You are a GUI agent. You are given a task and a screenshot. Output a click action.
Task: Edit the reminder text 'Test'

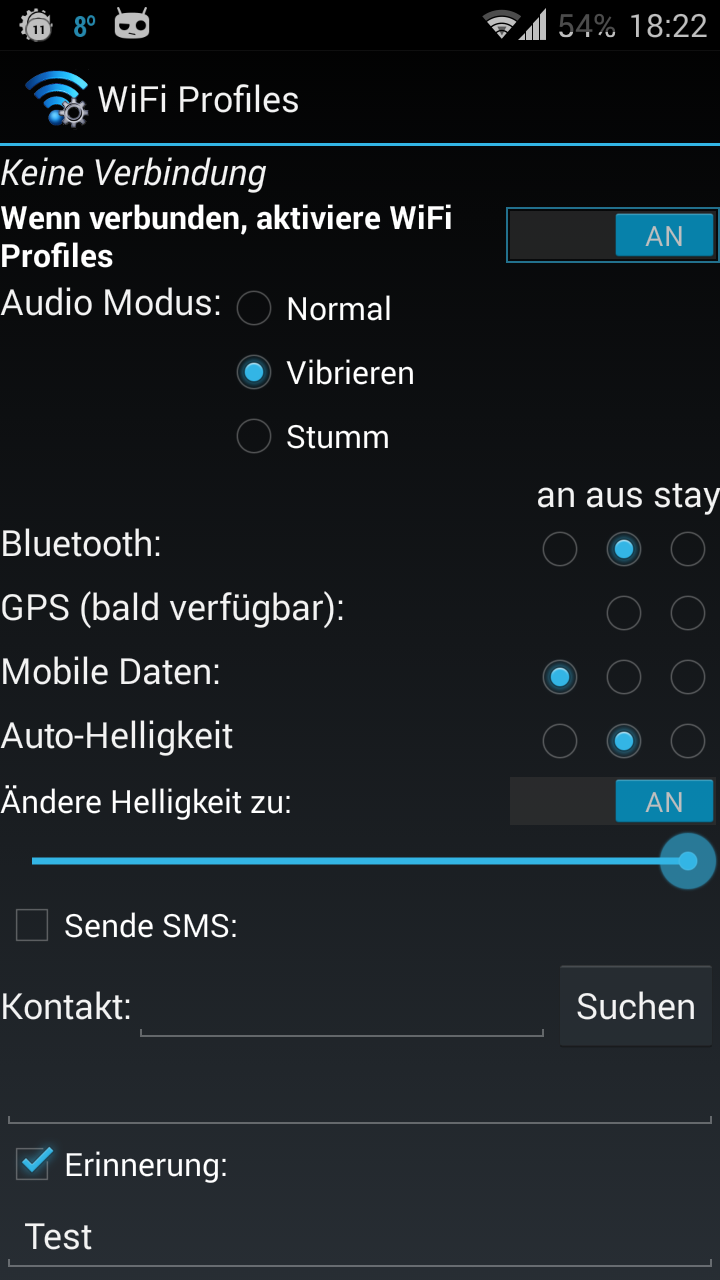(x=360, y=1237)
